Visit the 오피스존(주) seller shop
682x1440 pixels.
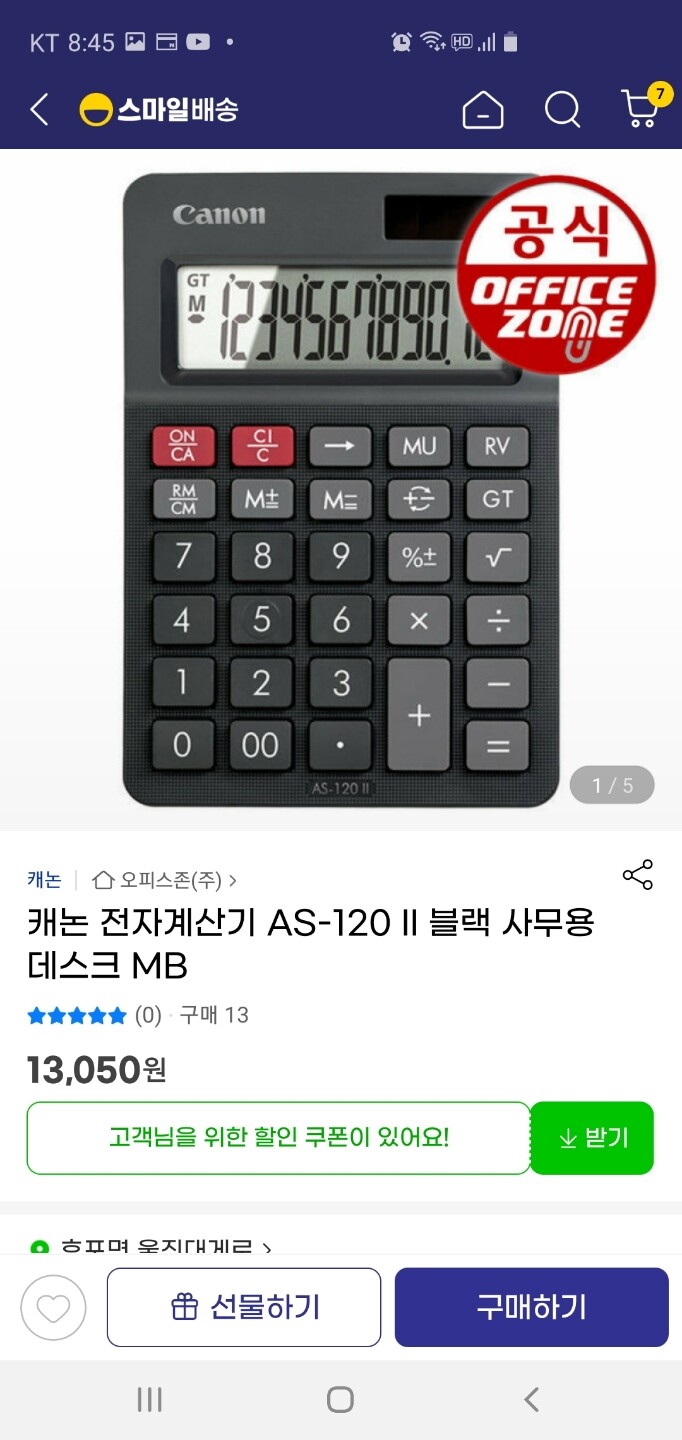click(165, 880)
